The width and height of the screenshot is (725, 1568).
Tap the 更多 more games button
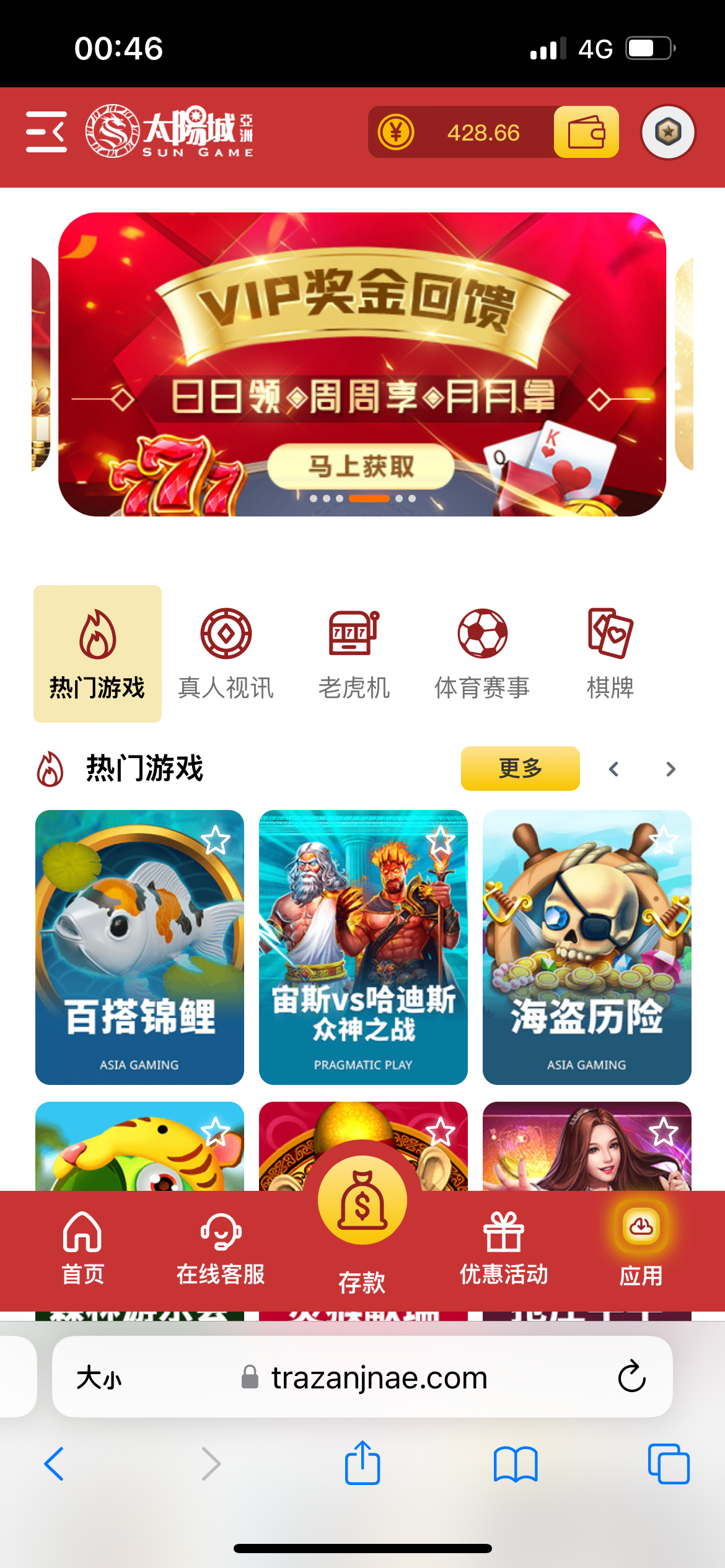coord(520,769)
